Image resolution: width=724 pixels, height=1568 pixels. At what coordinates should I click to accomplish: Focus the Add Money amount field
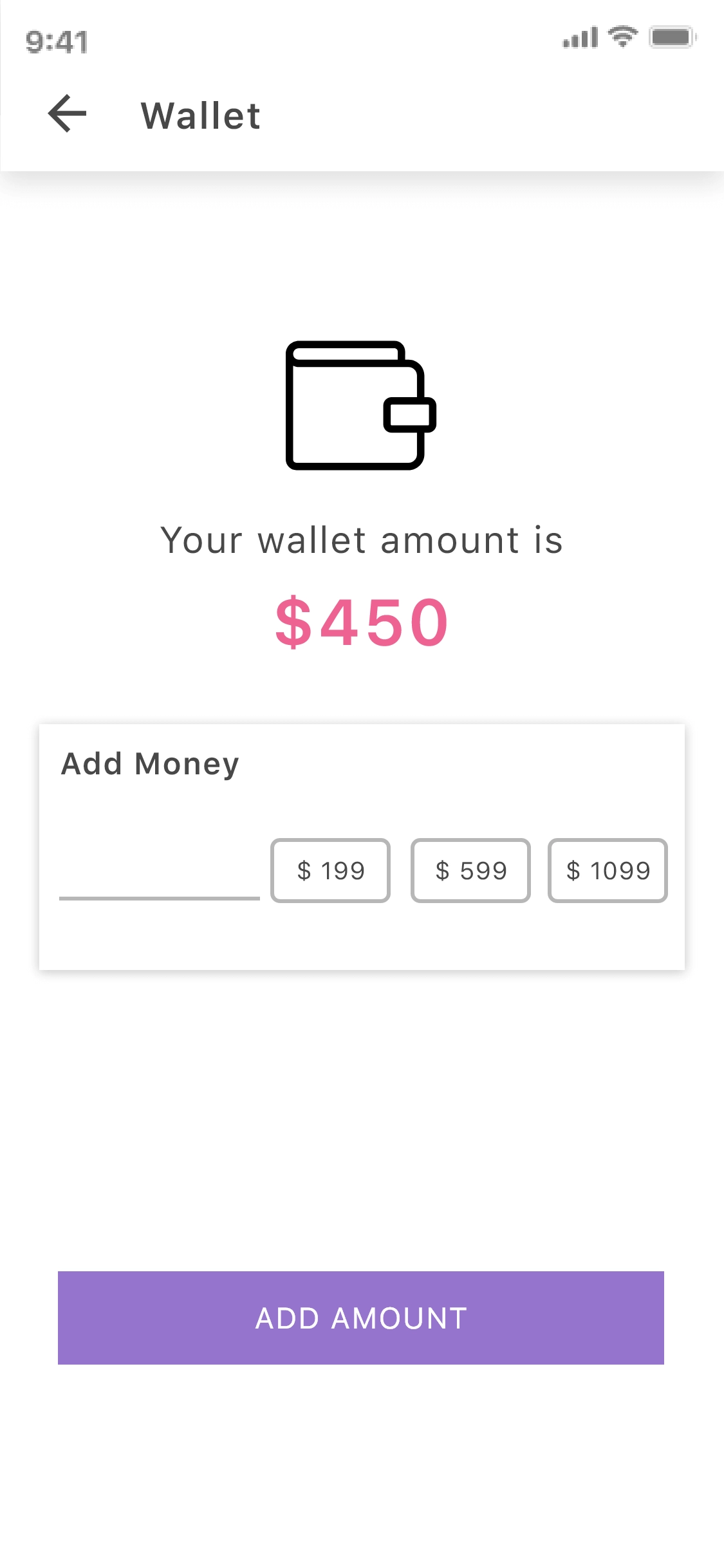(159, 874)
